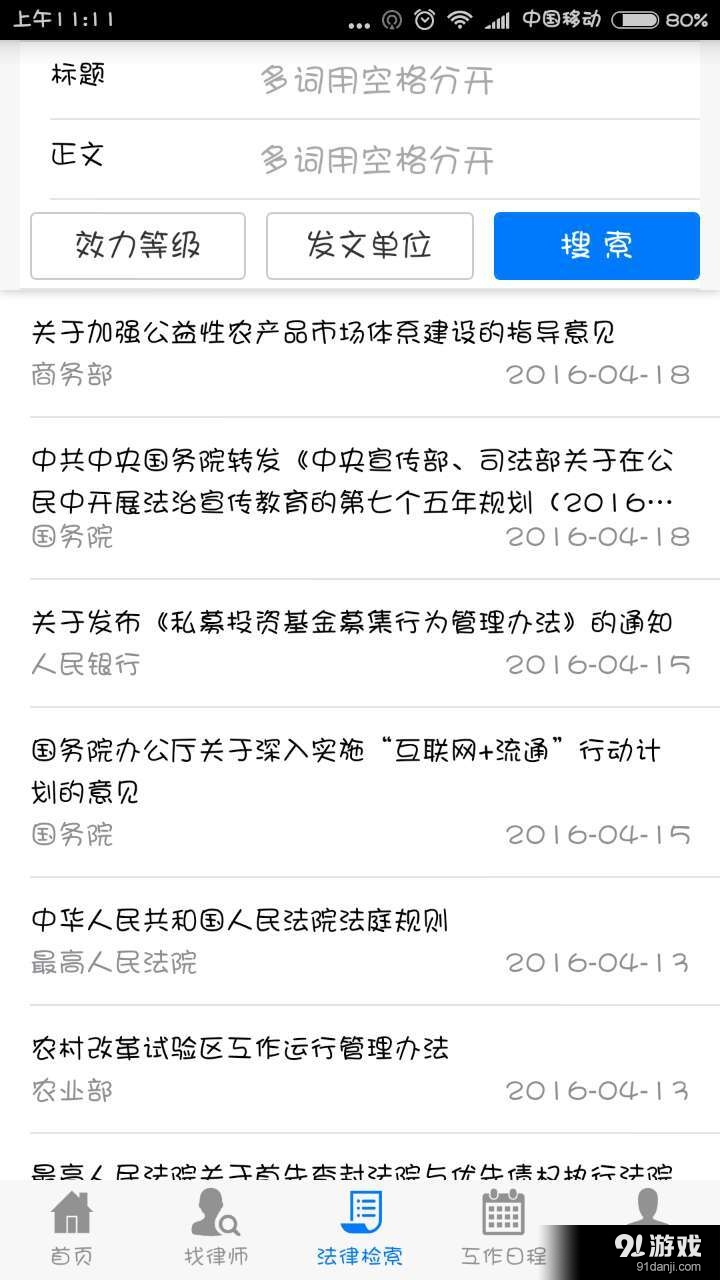Select the 农村改革试验区工作运行管理办法 entry
This screenshot has width=720, height=1280.
pos(238,1048)
